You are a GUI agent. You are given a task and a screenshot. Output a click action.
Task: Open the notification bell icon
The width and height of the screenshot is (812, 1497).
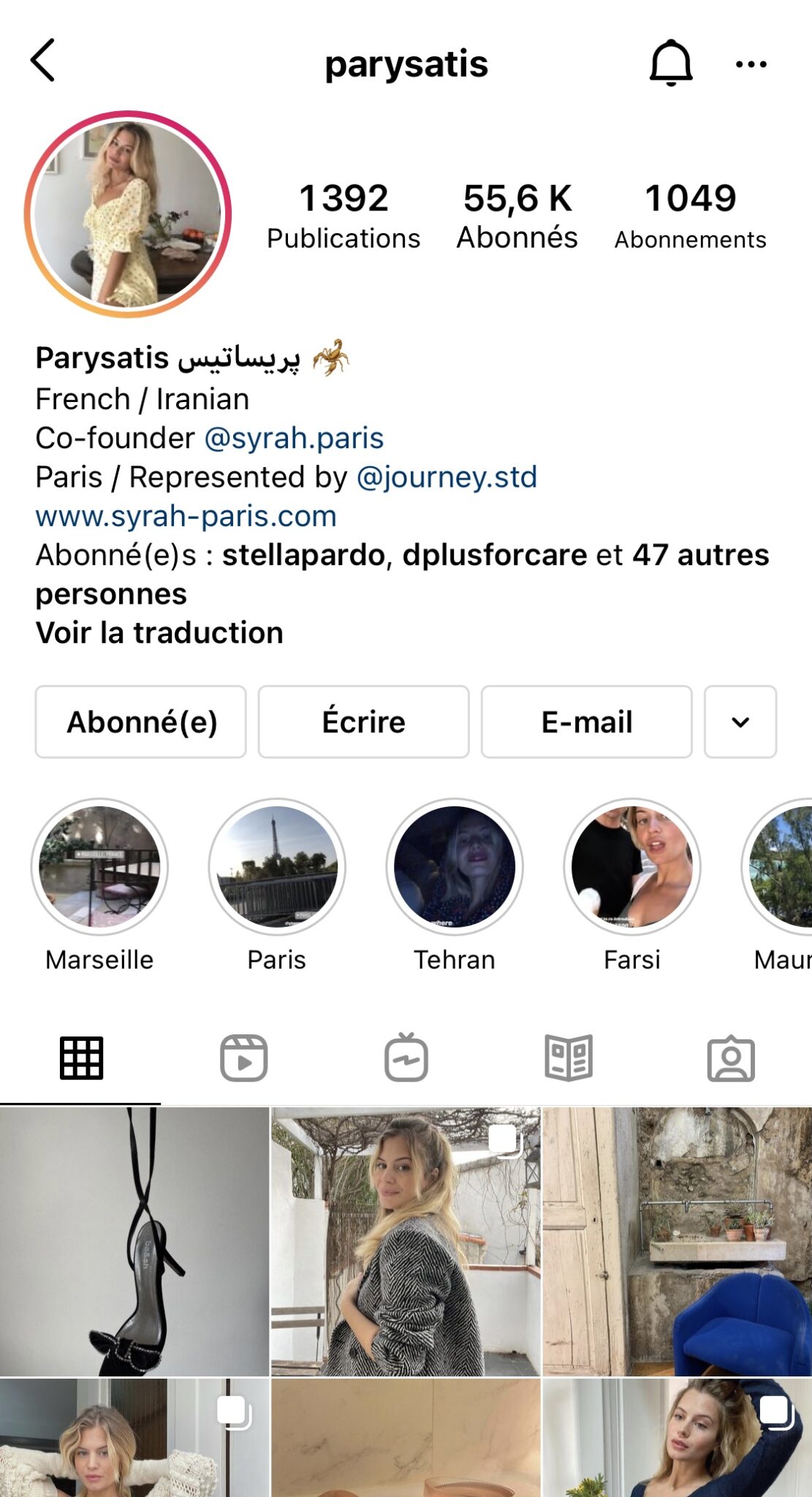coord(672,63)
